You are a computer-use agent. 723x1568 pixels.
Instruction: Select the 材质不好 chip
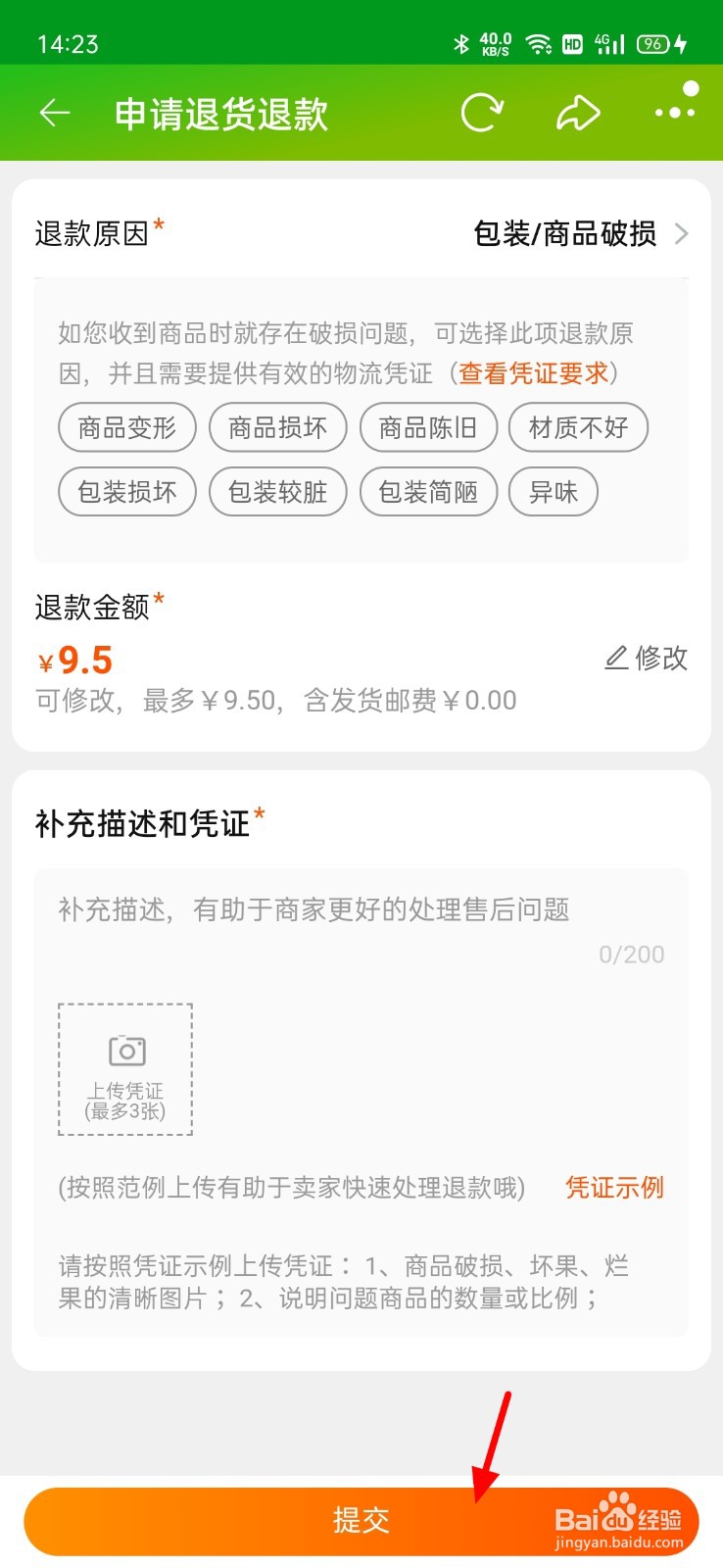tap(578, 428)
